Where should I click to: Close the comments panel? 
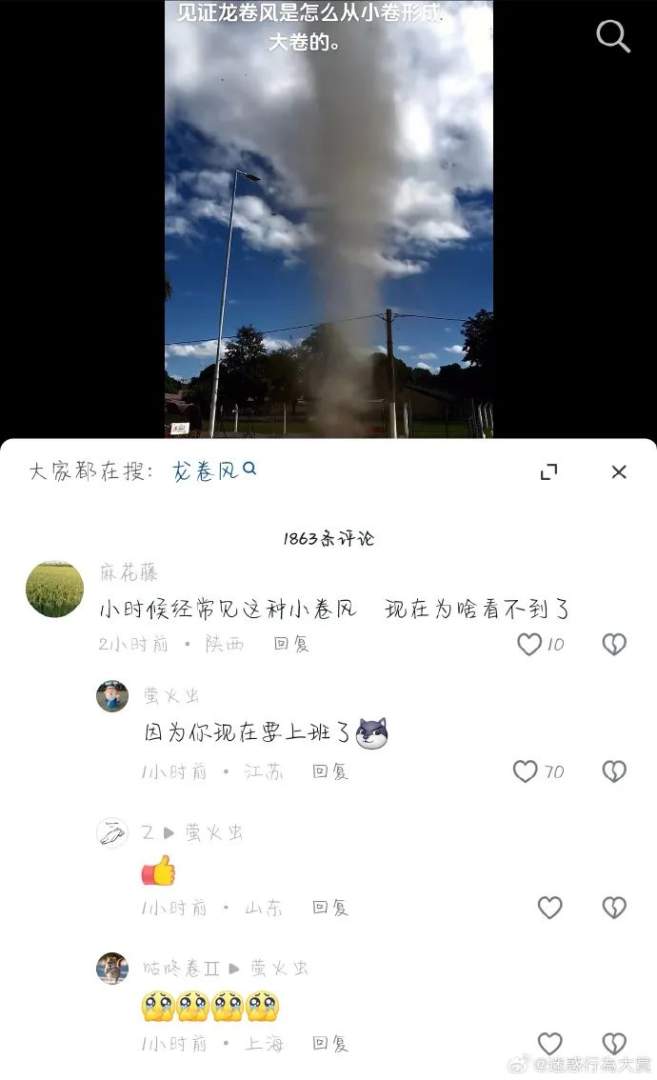point(619,472)
